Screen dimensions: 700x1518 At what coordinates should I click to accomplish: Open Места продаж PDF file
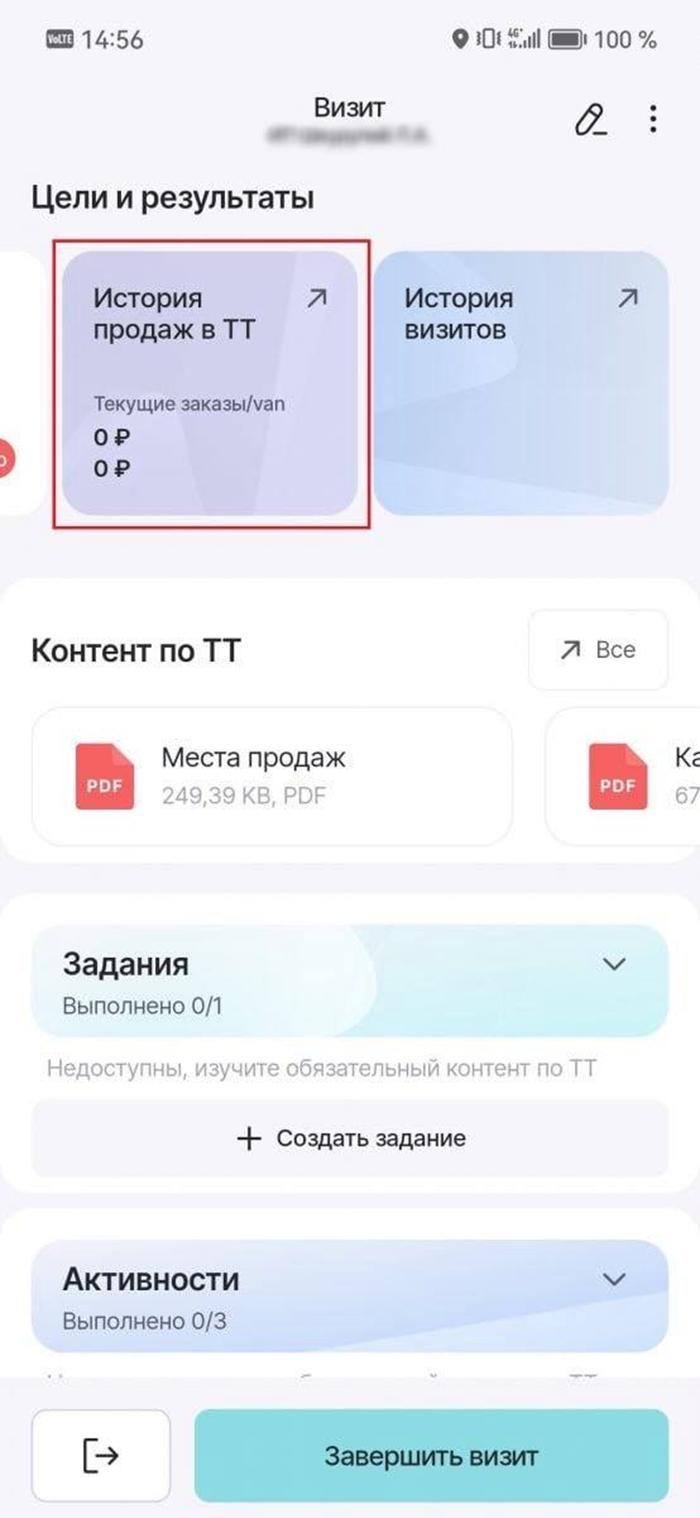(272, 776)
